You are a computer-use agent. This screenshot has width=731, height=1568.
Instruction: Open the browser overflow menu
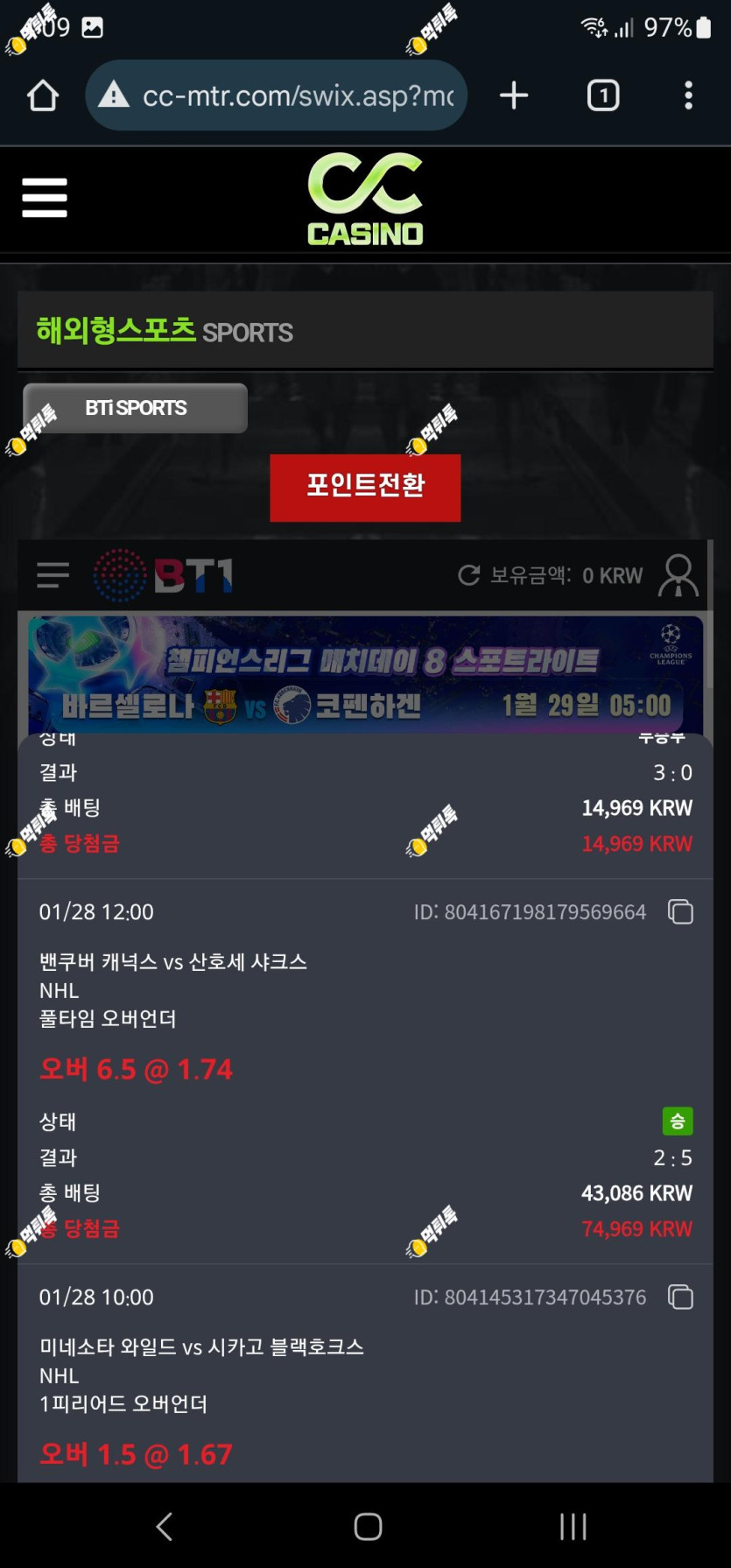tap(689, 95)
